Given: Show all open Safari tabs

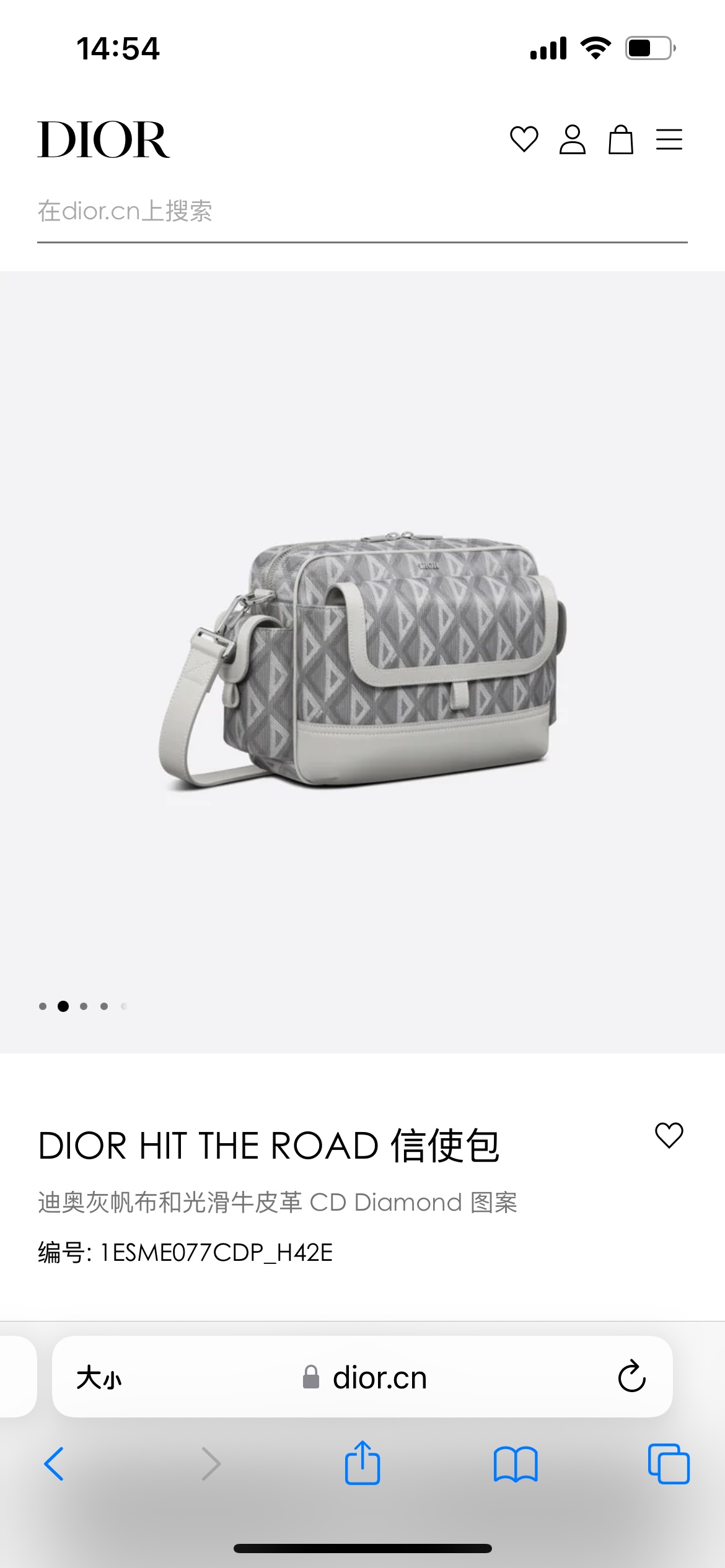Looking at the screenshot, I should coord(669,1464).
